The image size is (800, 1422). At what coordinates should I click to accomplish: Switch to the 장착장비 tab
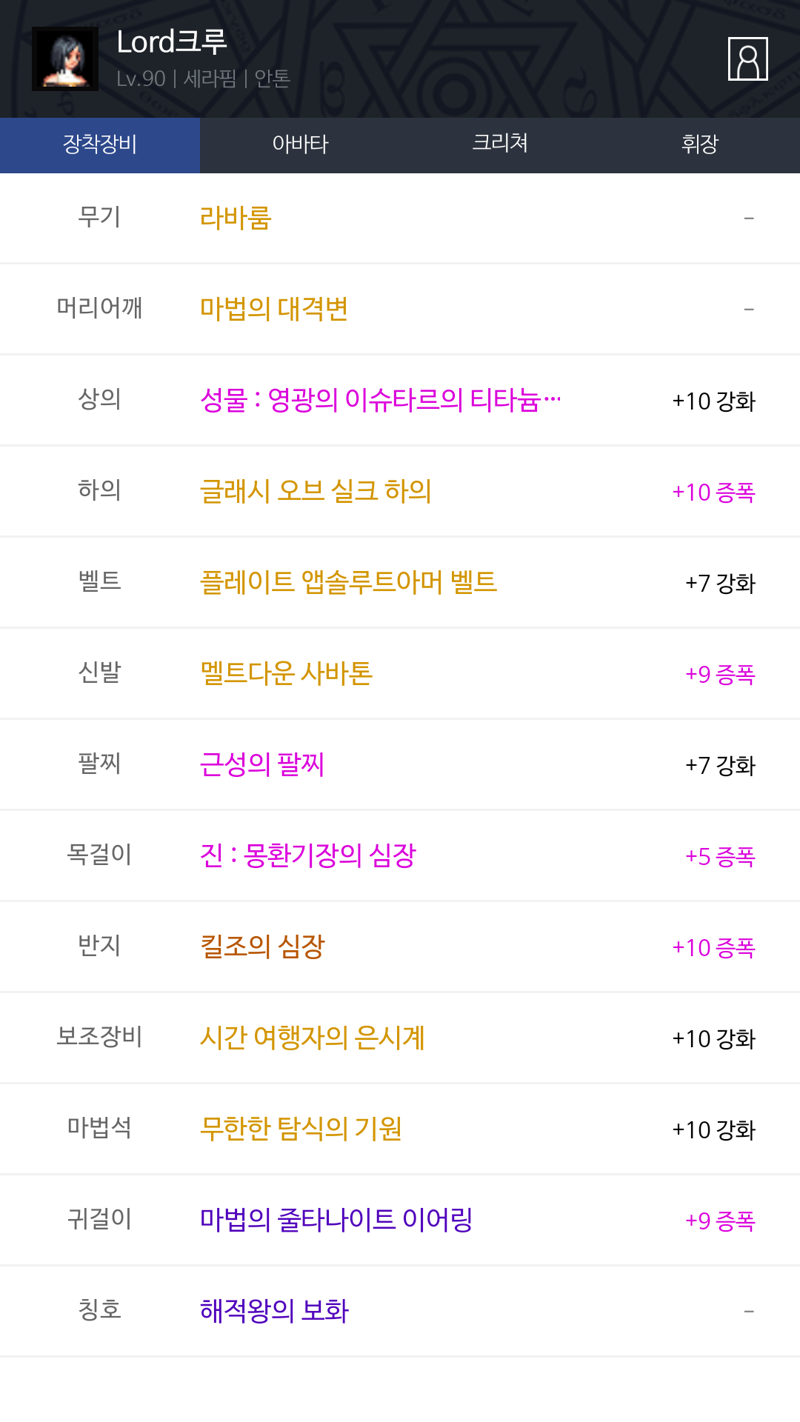(x=100, y=144)
